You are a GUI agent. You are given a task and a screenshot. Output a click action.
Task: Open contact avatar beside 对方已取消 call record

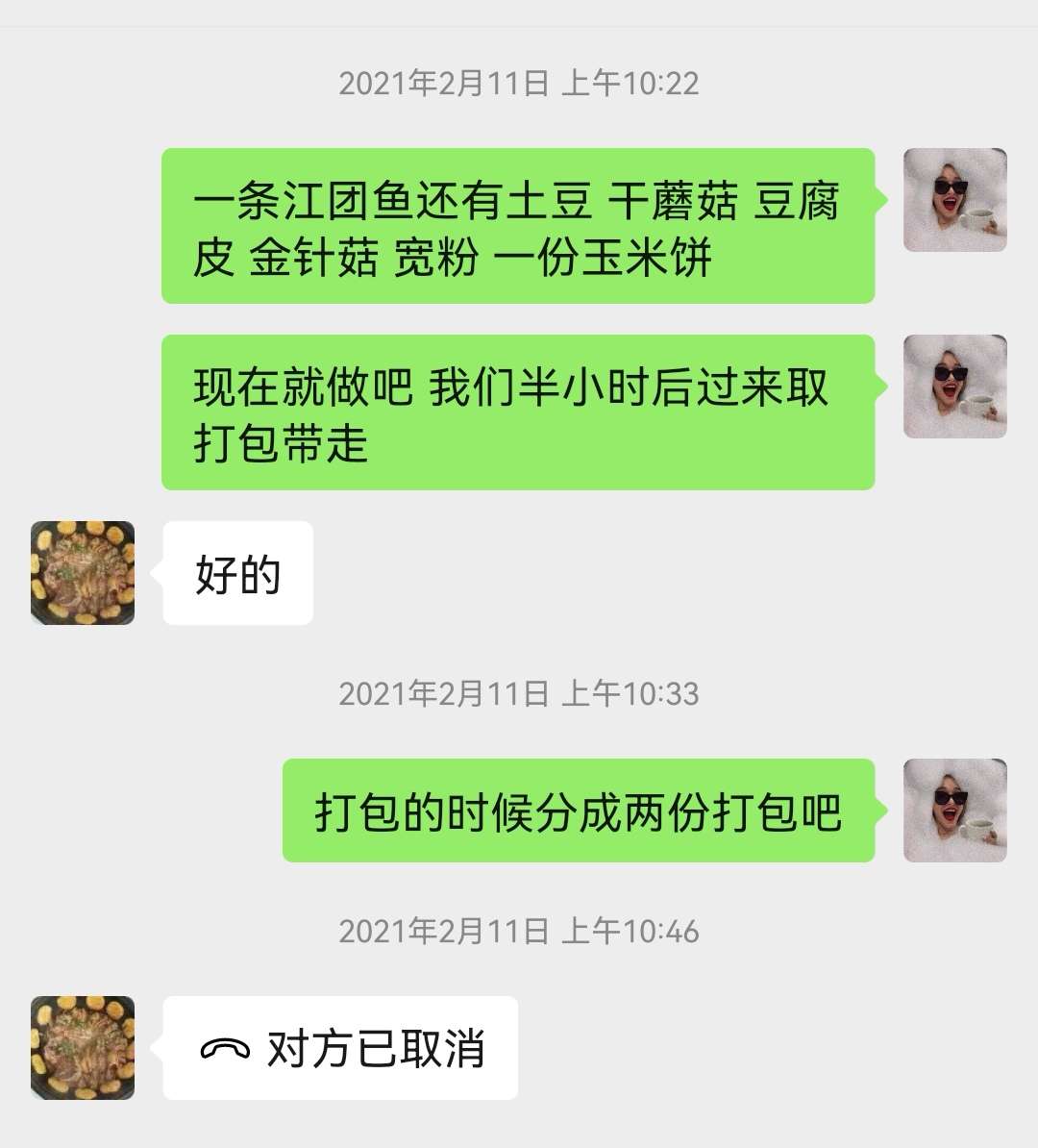pos(83,1048)
